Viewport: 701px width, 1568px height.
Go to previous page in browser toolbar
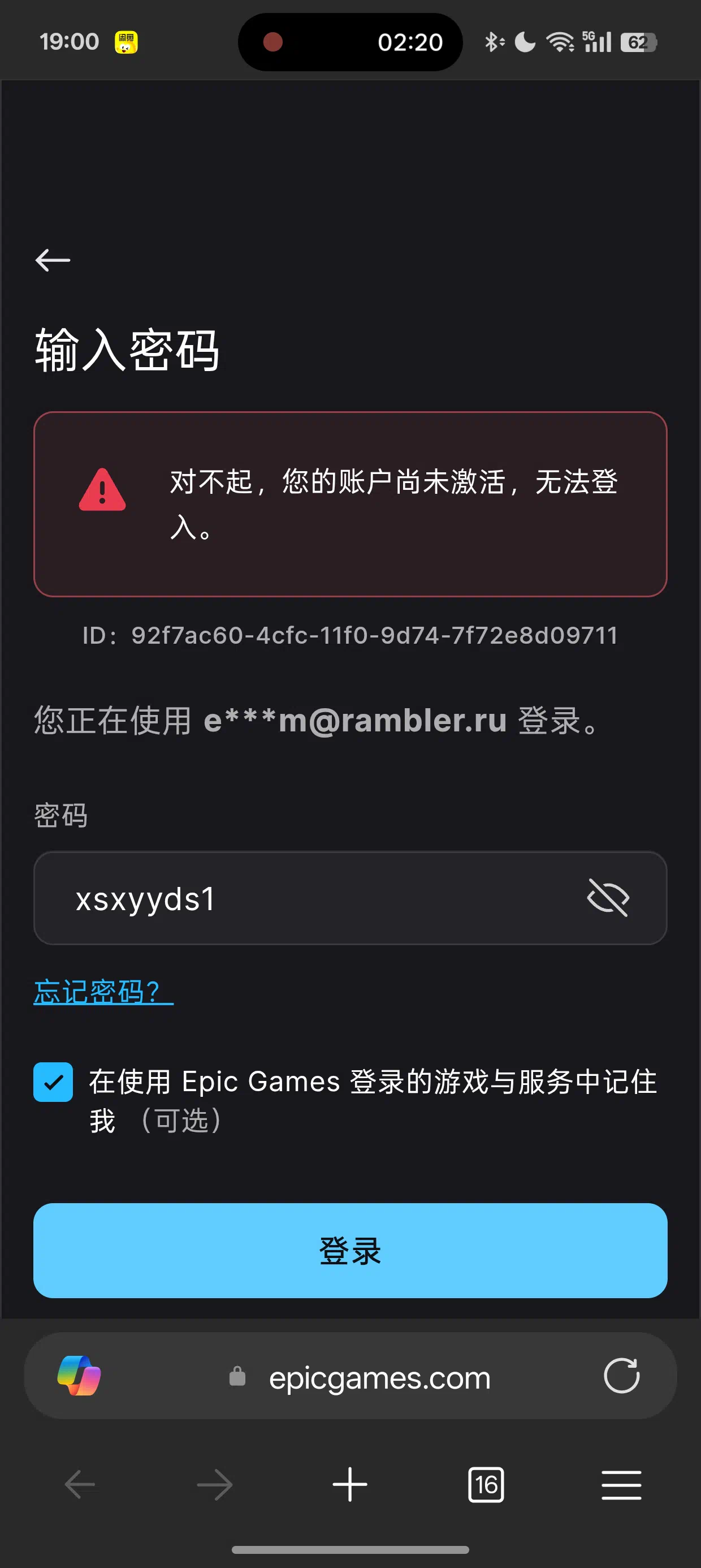(x=80, y=1485)
